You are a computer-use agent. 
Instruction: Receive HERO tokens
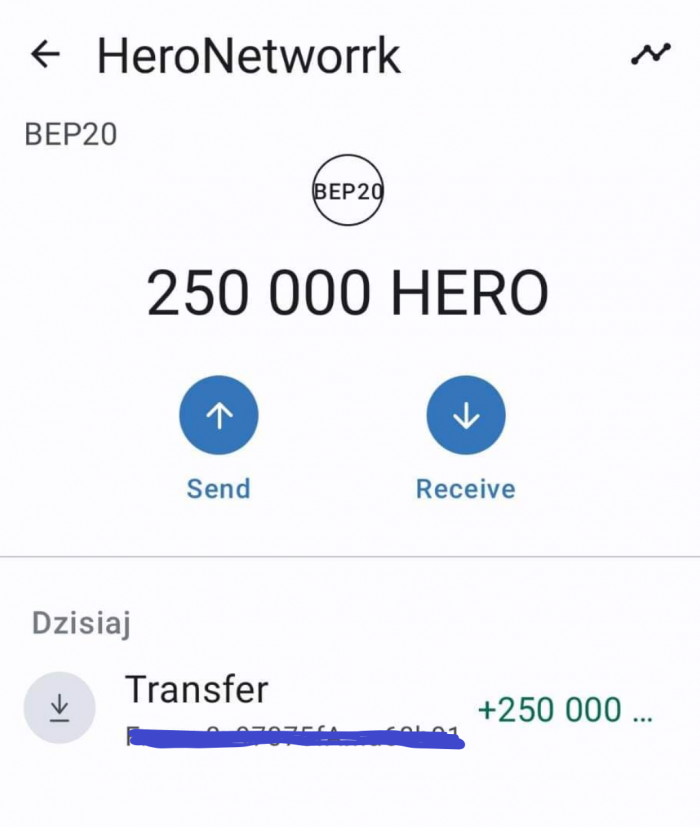465,416
